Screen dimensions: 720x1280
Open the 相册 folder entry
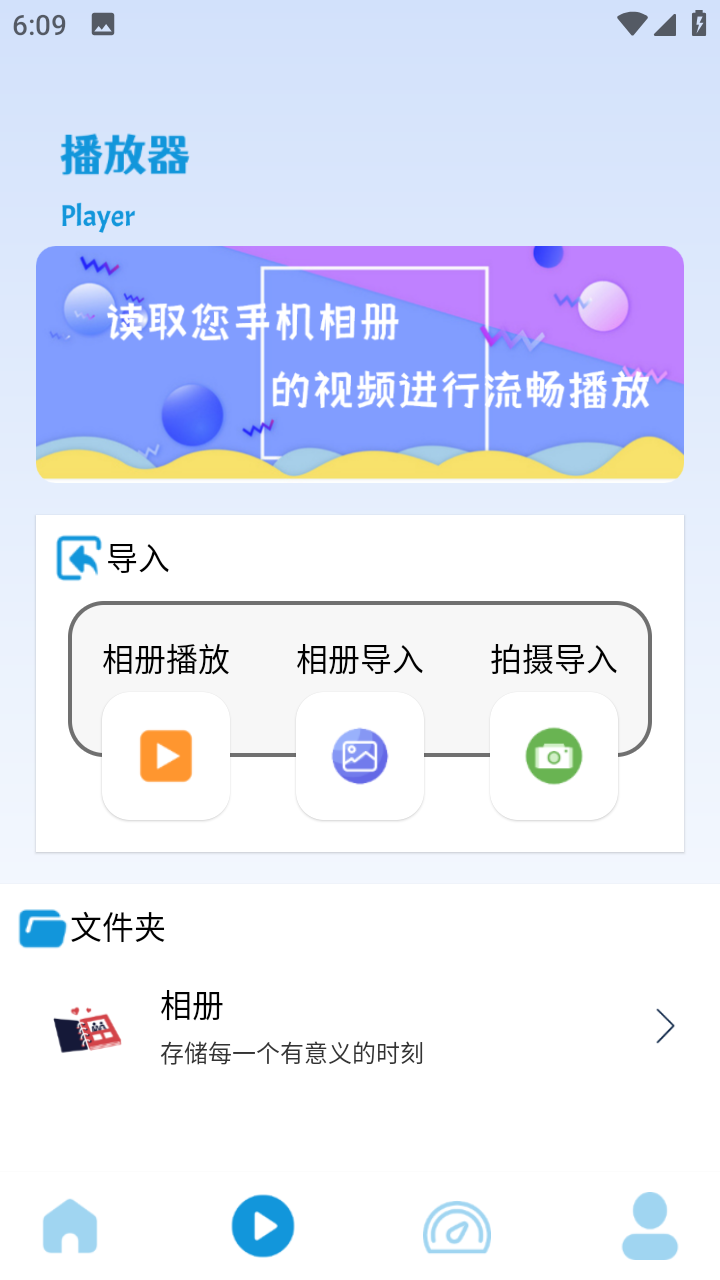click(360, 1025)
